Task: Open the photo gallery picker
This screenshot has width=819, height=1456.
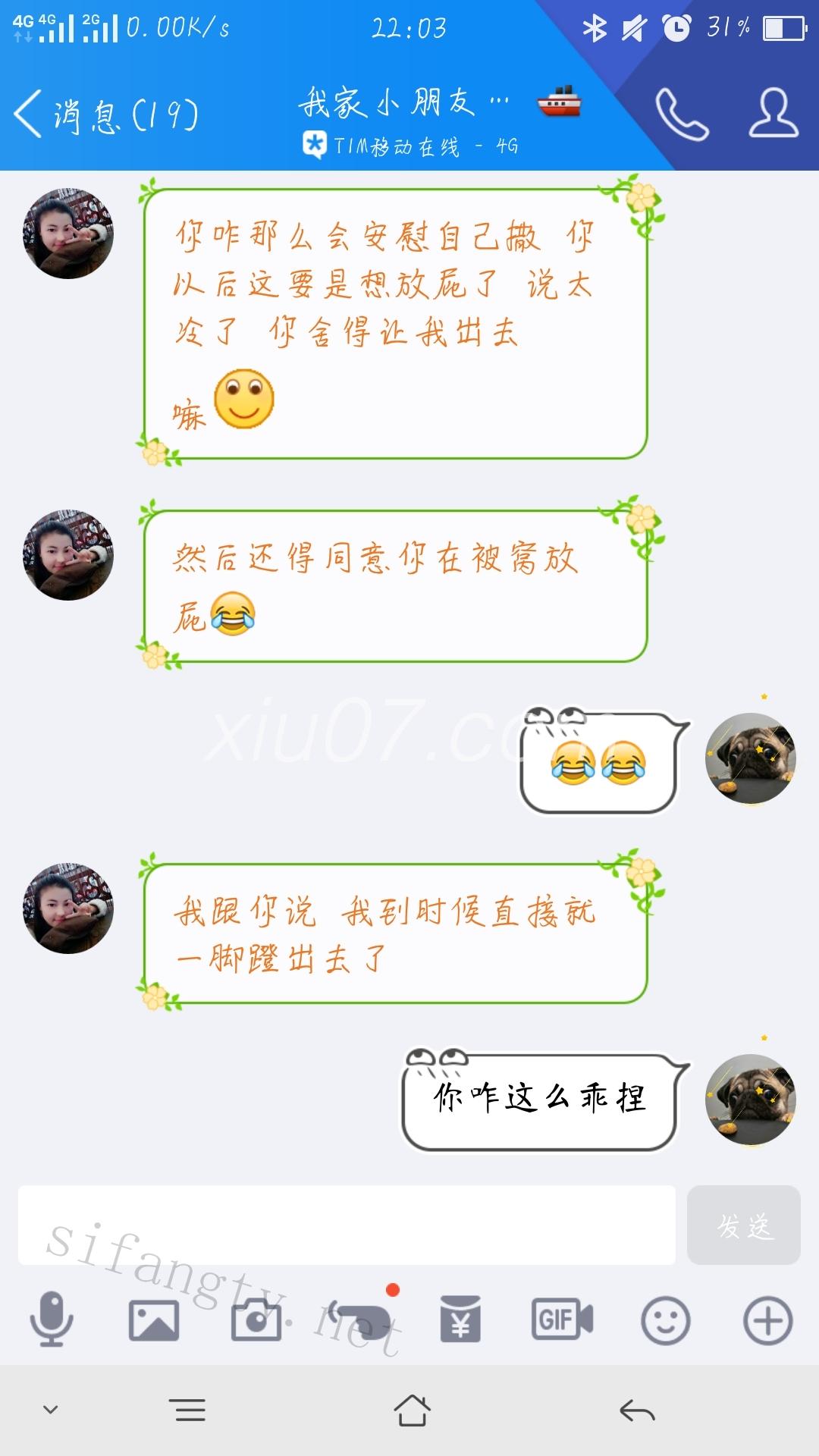Action: (x=154, y=1319)
